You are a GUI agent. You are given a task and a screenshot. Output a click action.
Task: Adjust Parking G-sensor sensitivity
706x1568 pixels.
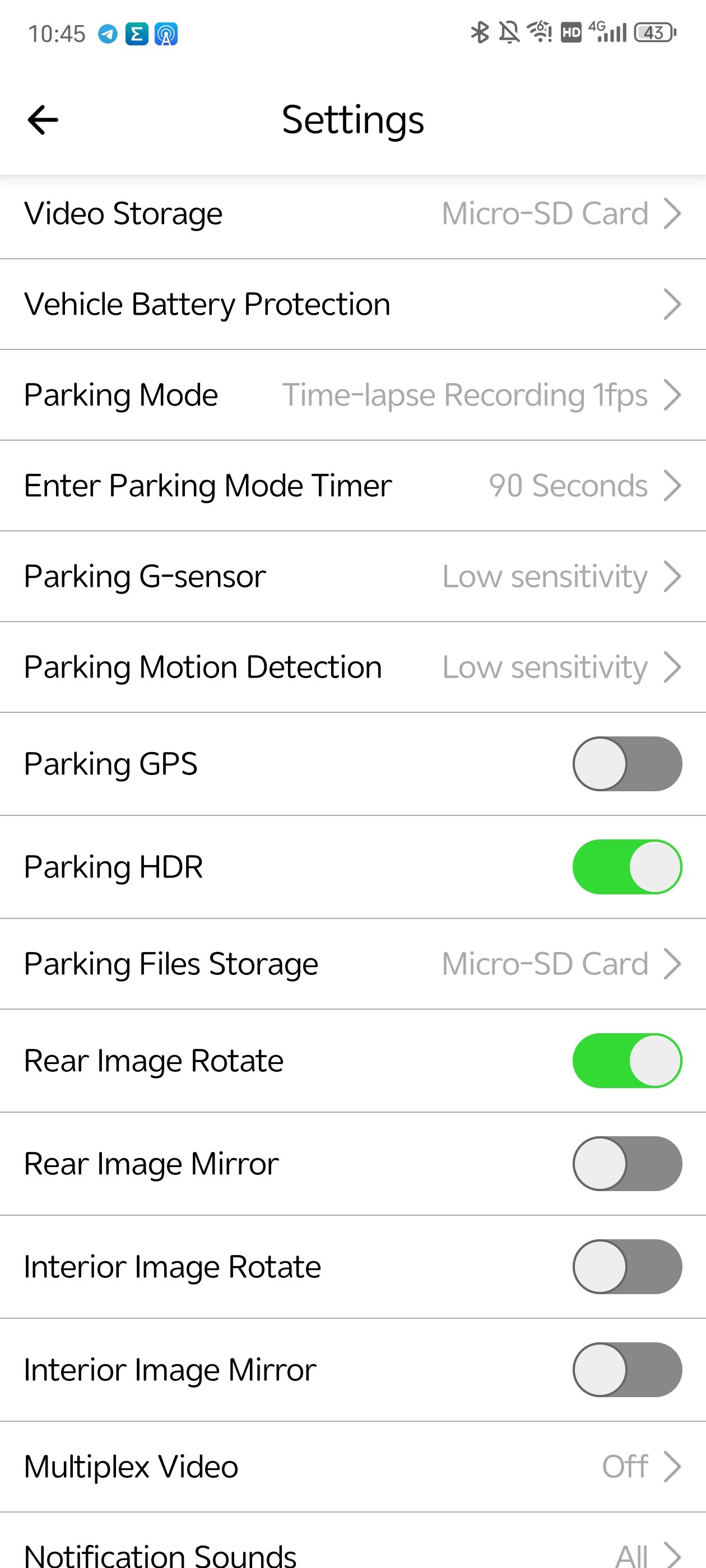tap(352, 576)
